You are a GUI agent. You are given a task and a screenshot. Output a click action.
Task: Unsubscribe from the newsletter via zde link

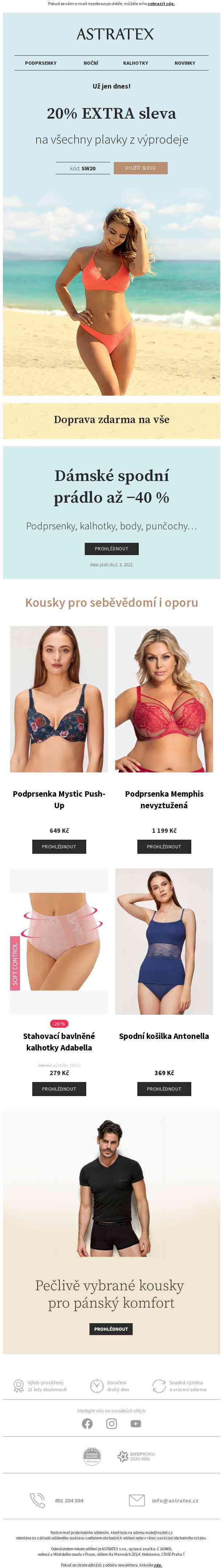[x=158, y=1564]
